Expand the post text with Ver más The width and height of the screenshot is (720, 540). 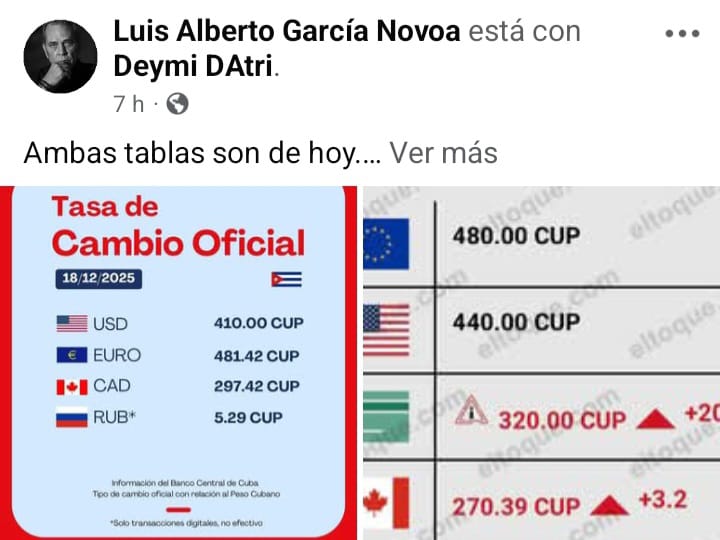point(443,153)
